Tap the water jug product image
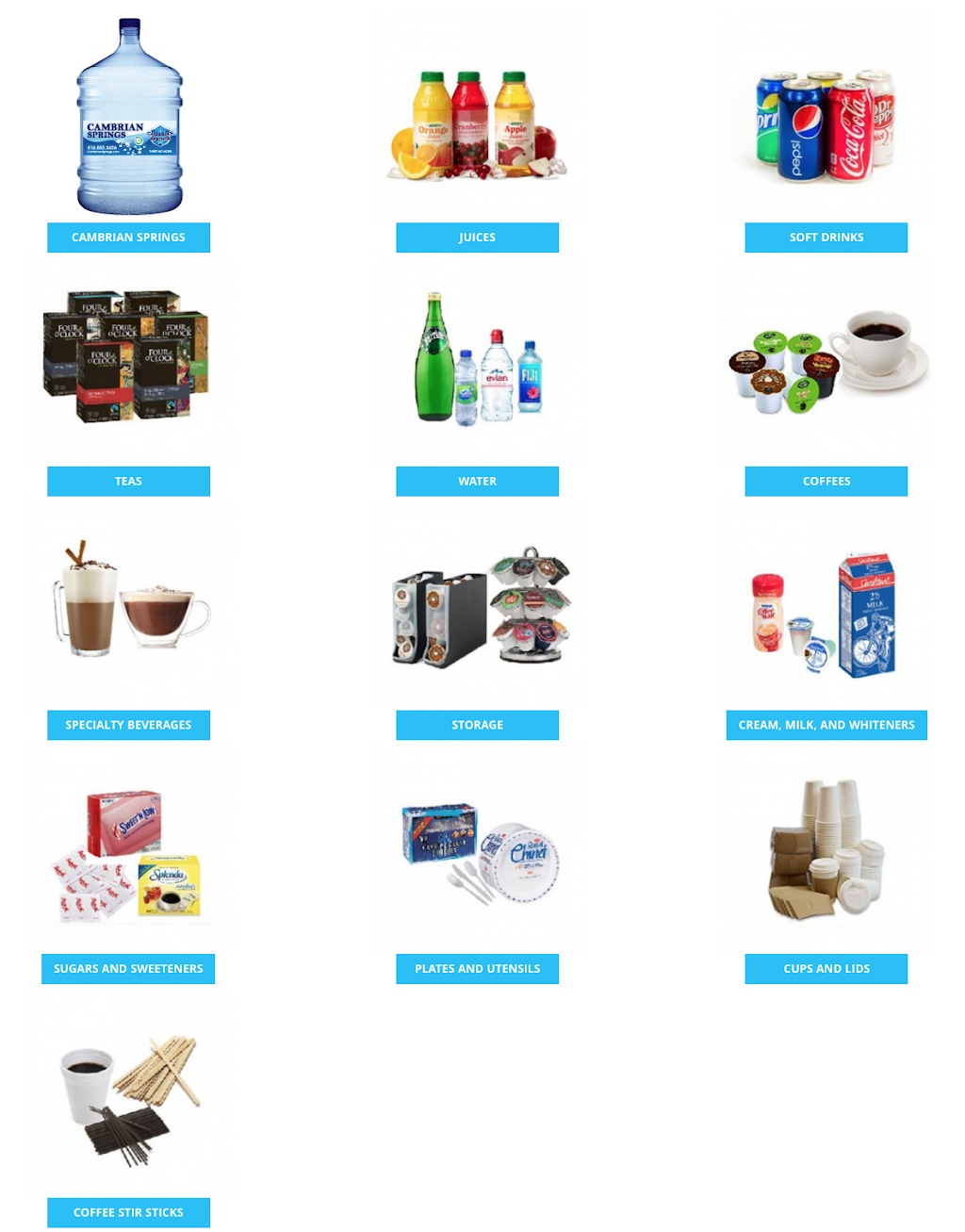 (129, 118)
